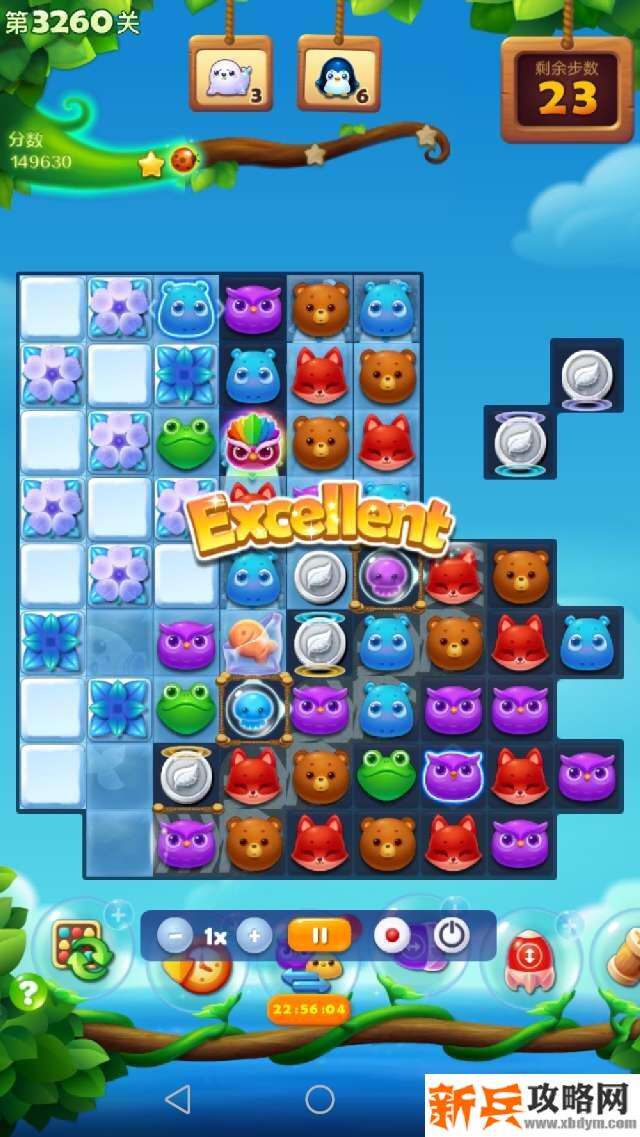Tap the power icon on the overlay bar

click(452, 936)
